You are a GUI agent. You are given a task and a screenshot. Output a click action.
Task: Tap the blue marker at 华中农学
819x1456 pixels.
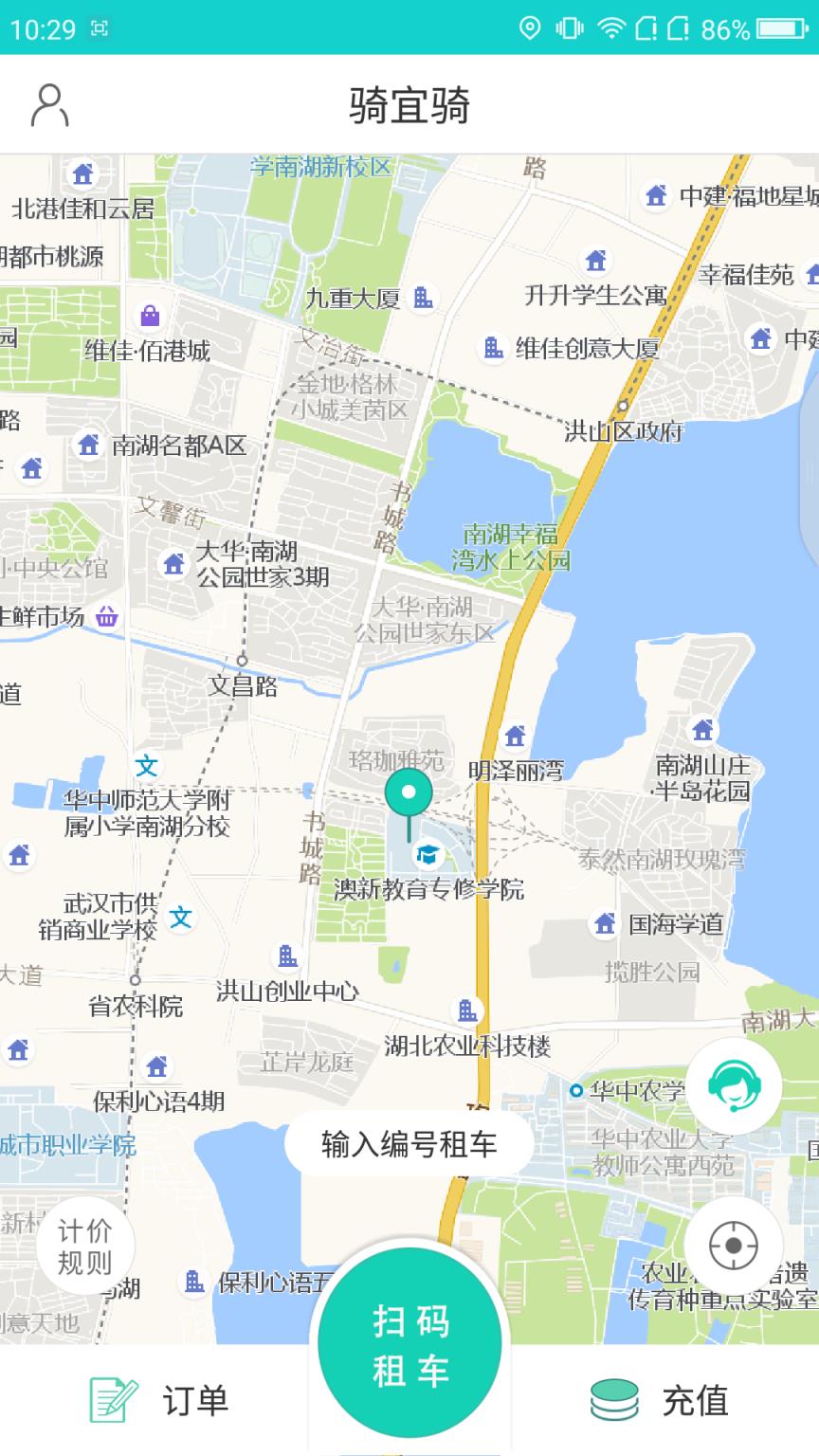(x=575, y=1090)
